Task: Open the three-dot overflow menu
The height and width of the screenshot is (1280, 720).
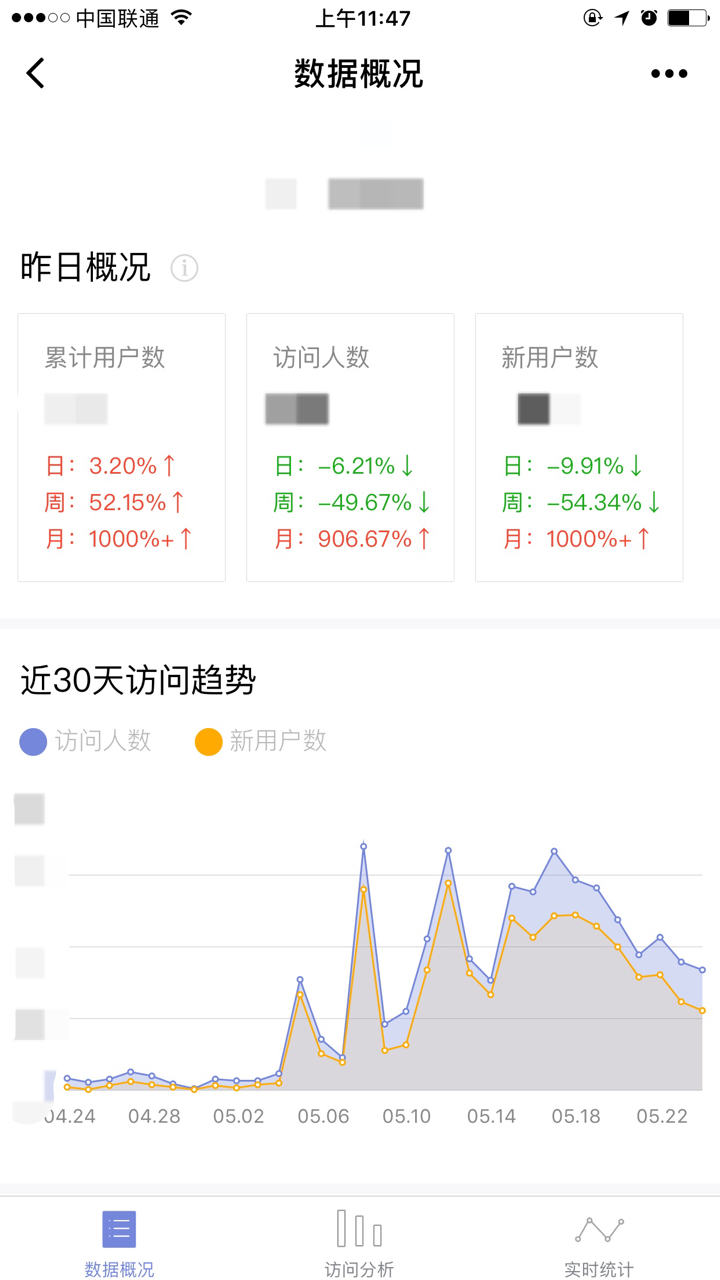Action: (x=669, y=73)
